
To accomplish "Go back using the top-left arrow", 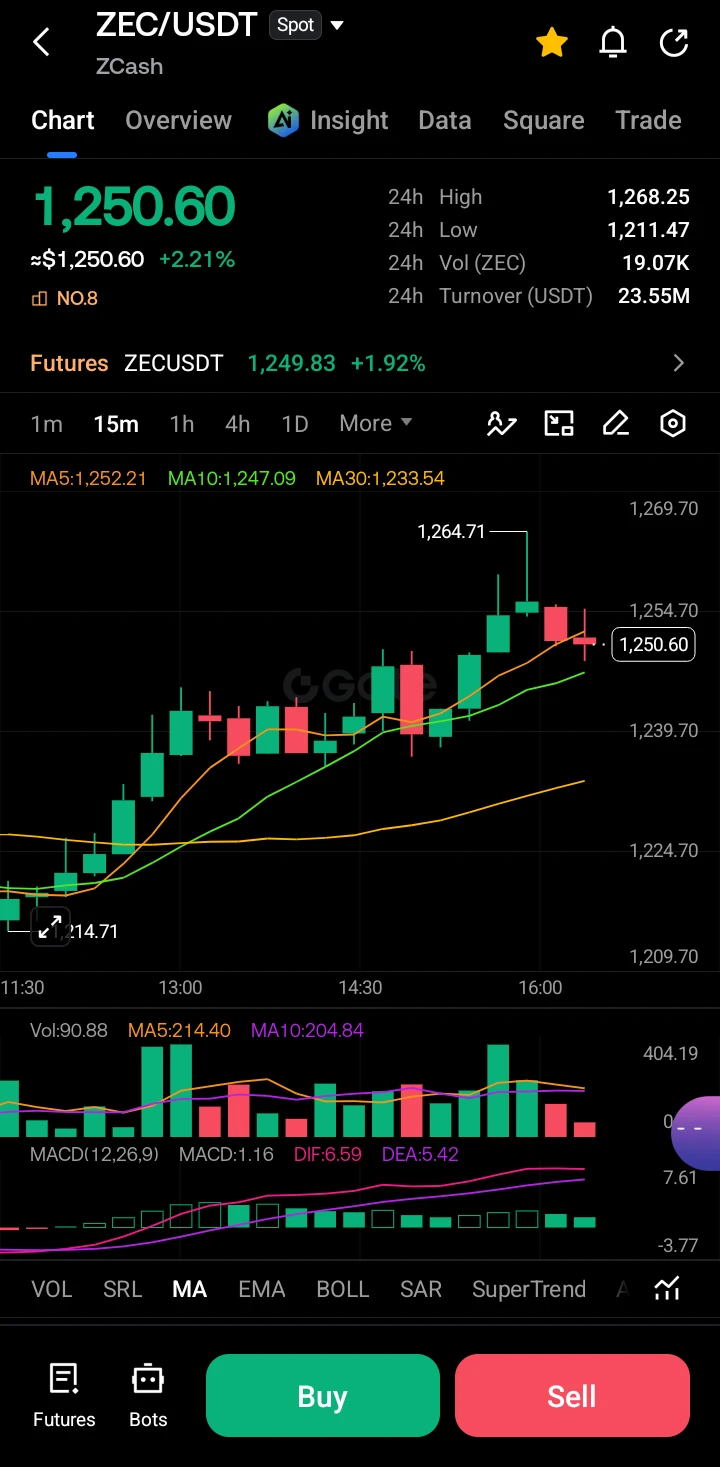I will (x=41, y=42).
